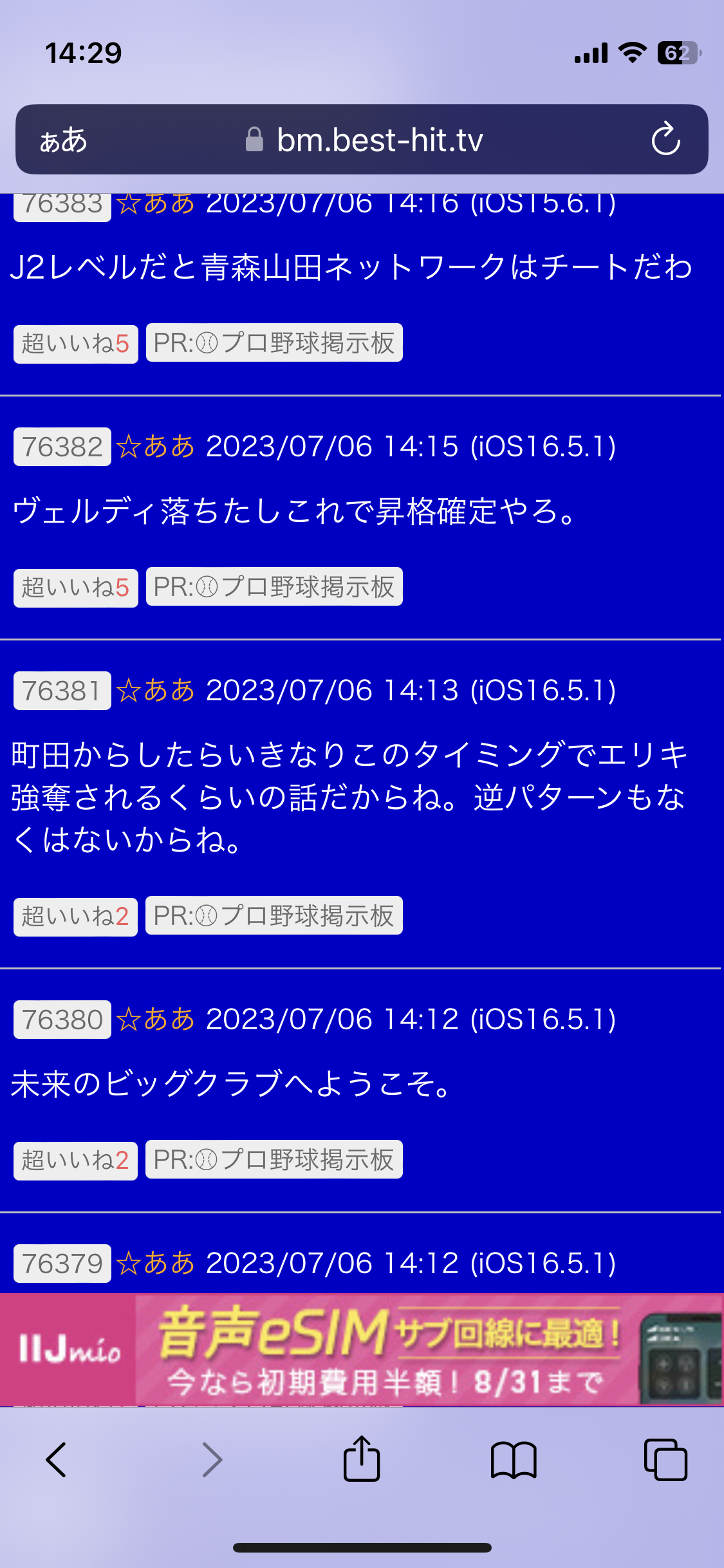Open Safari bookmarks
The image size is (724, 1568).
pyautogui.click(x=513, y=1459)
